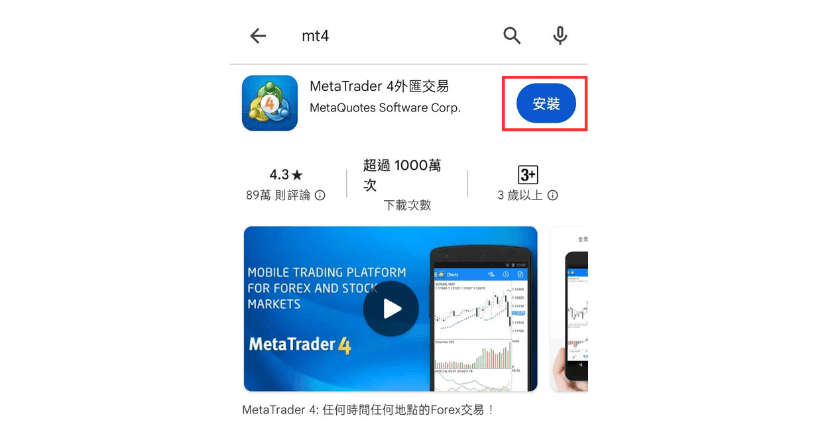Viewport: 840px width, 436px height.
Task: Start voice search with the microphone
Action: click(x=560, y=36)
